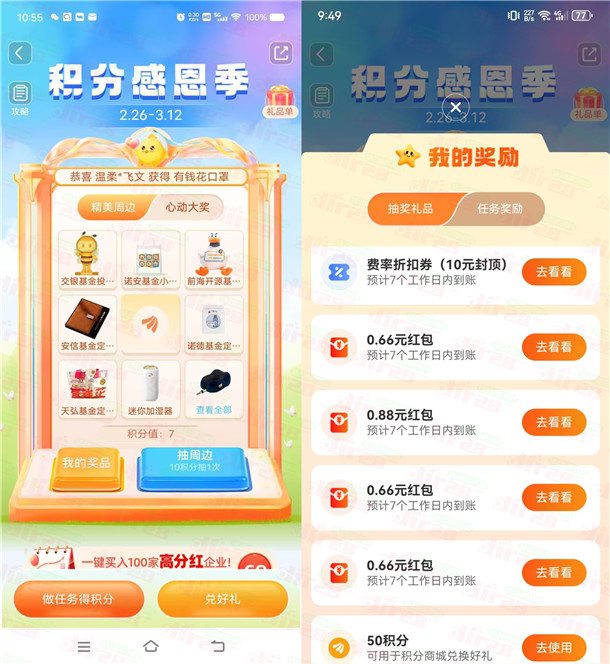Open the 迷你加湿器 prize
Image resolution: width=610 pixels, height=664 pixels.
[150, 388]
